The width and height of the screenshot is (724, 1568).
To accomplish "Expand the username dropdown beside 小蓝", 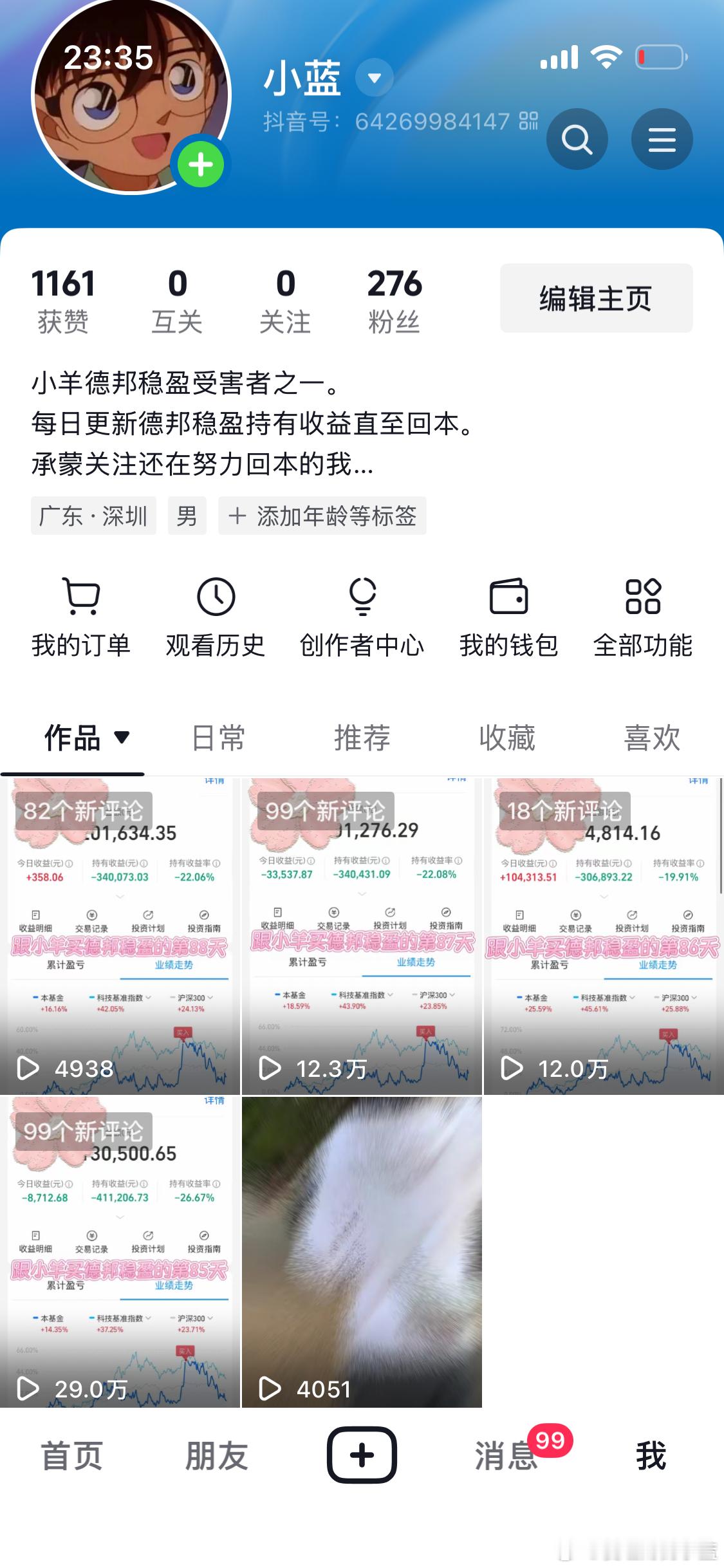I will click(373, 77).
